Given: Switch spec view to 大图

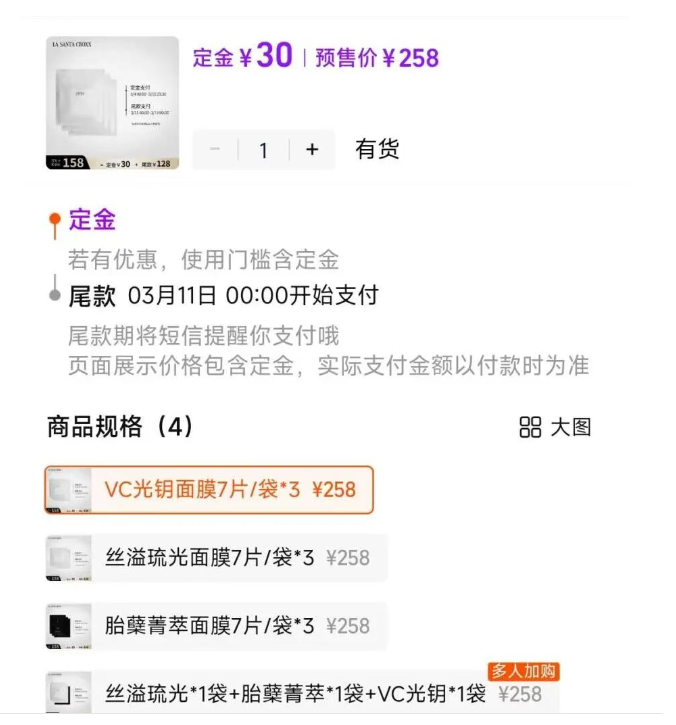Looking at the screenshot, I should click(x=555, y=427).
